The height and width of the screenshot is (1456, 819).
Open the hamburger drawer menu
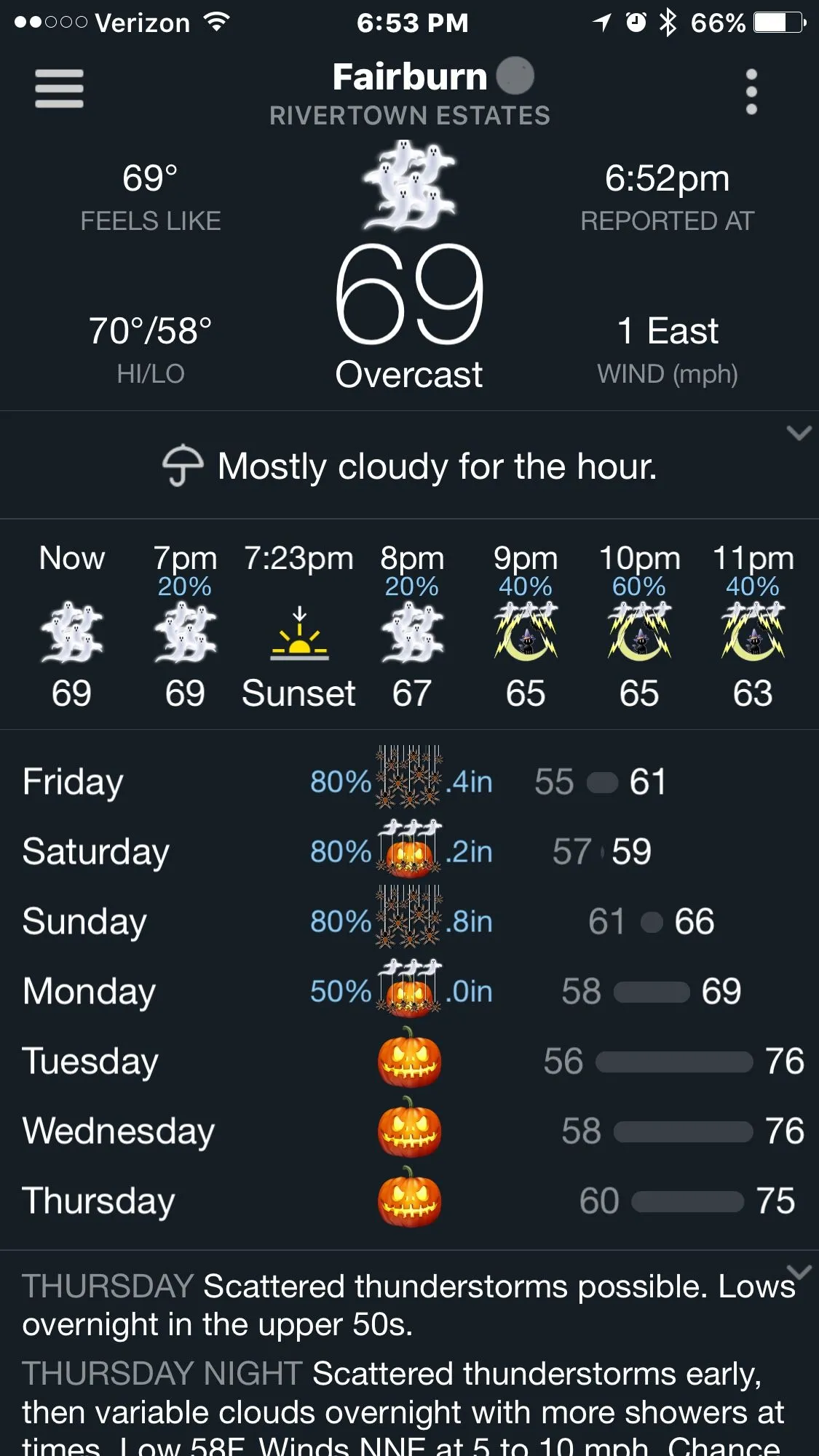[59, 89]
